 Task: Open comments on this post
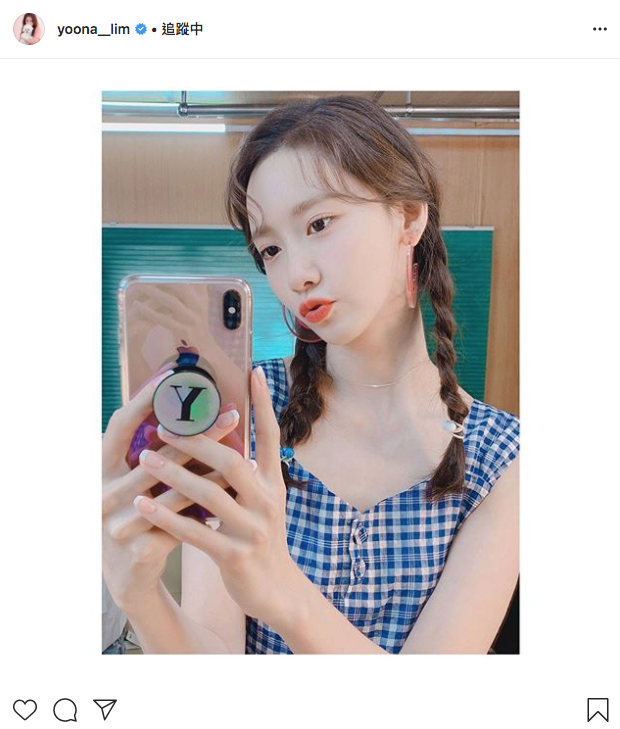(x=65, y=710)
